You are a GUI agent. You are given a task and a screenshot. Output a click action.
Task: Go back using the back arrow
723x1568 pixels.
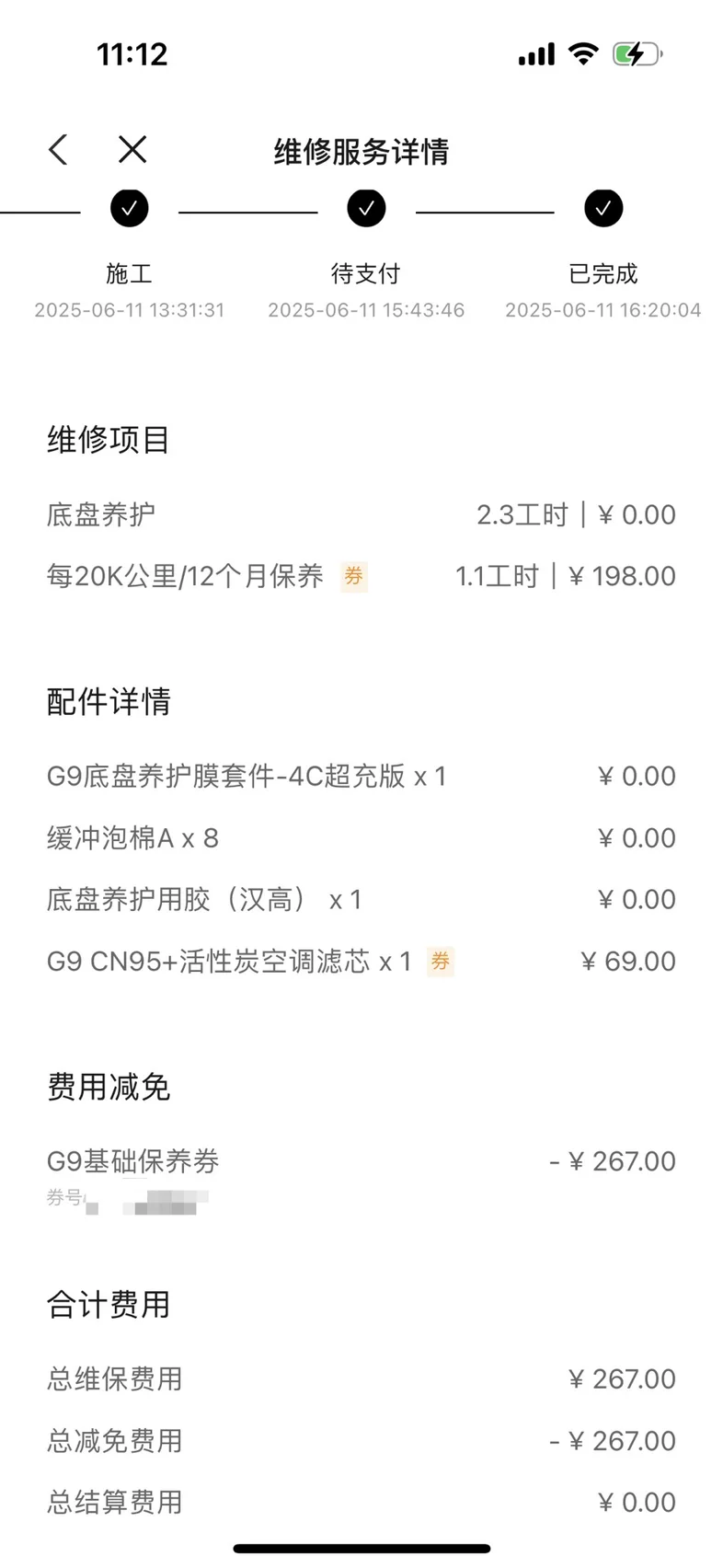pyautogui.click(x=58, y=150)
